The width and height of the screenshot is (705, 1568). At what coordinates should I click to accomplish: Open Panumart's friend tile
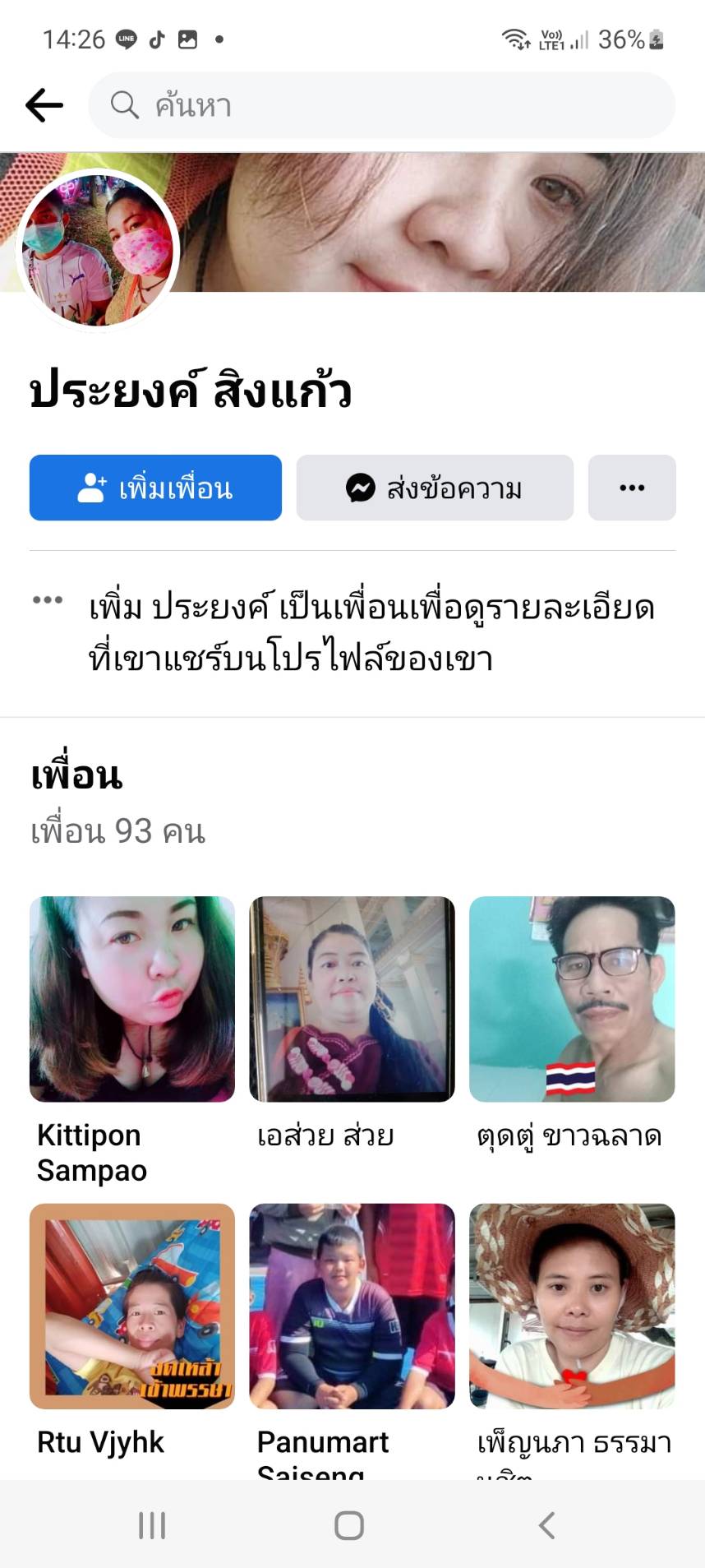click(x=352, y=1307)
